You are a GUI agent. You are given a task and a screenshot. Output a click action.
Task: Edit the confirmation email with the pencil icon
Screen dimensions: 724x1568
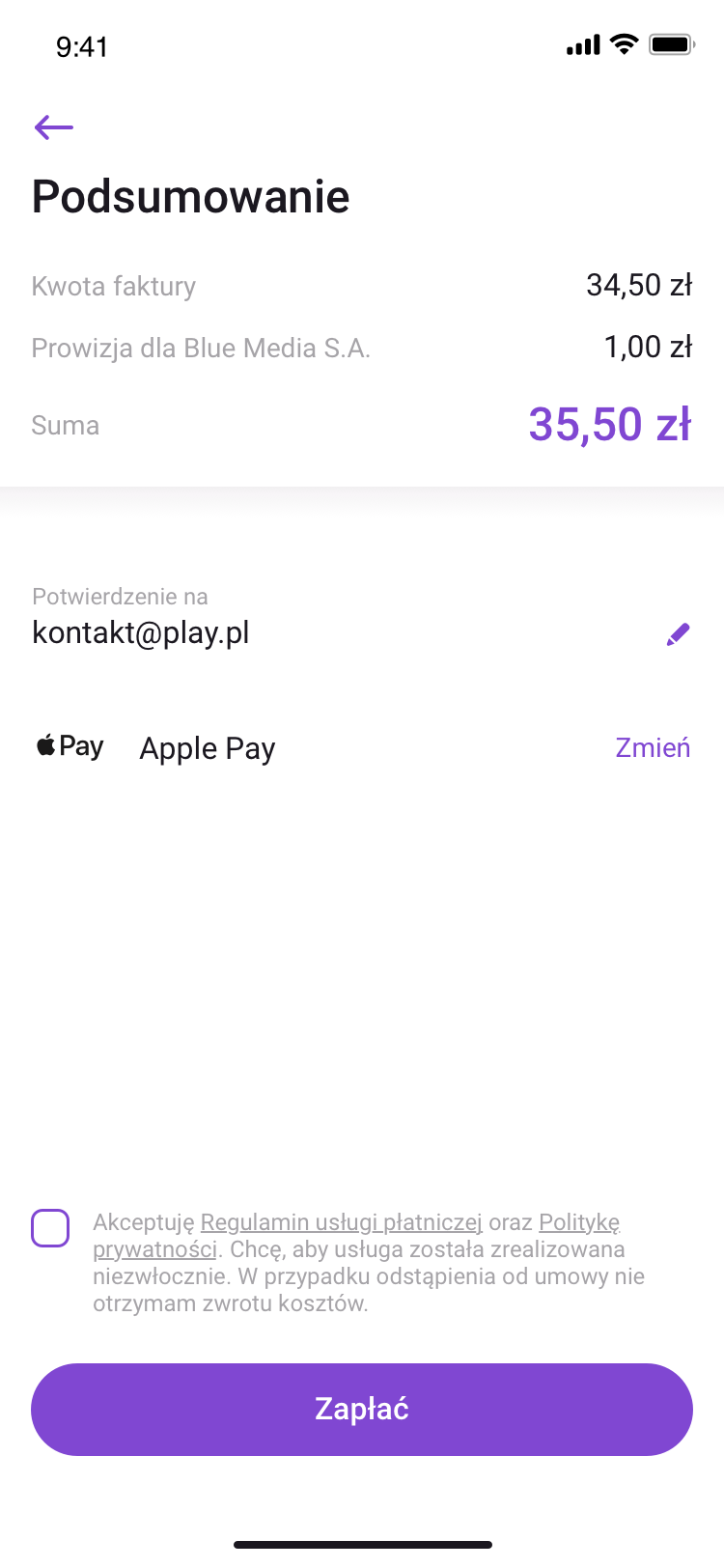(x=679, y=634)
